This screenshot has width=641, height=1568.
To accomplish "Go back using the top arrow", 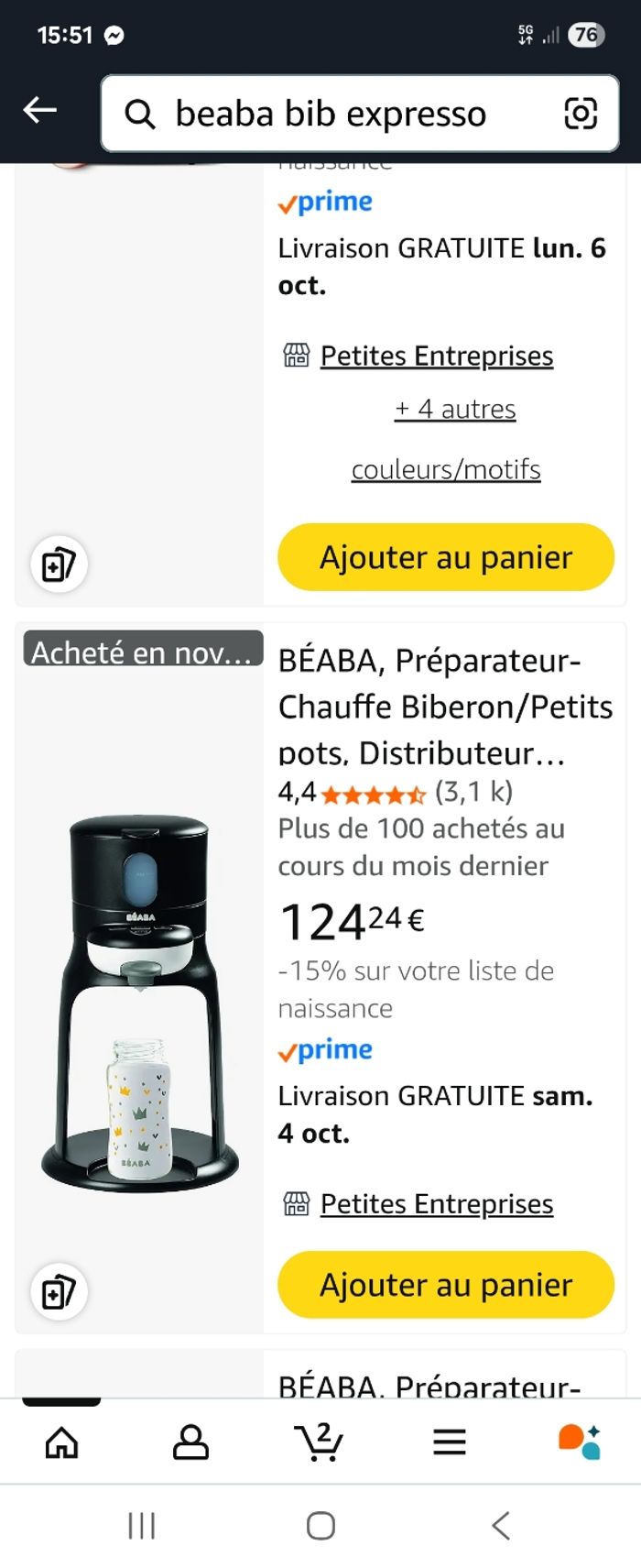I will tap(40, 111).
